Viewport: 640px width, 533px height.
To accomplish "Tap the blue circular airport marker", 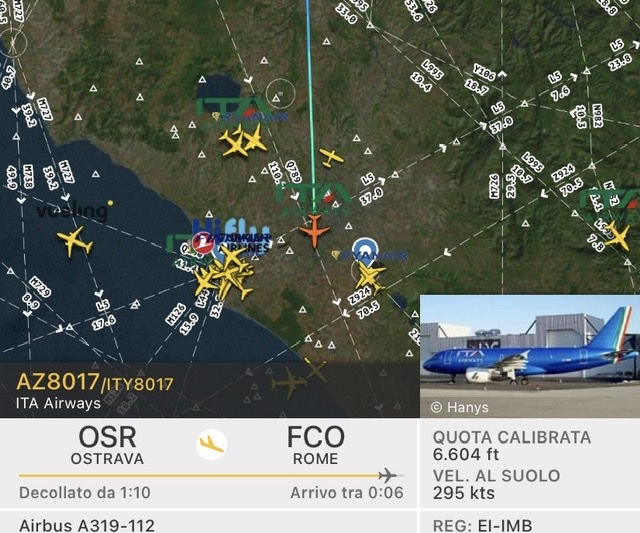I will pyautogui.click(x=367, y=248).
